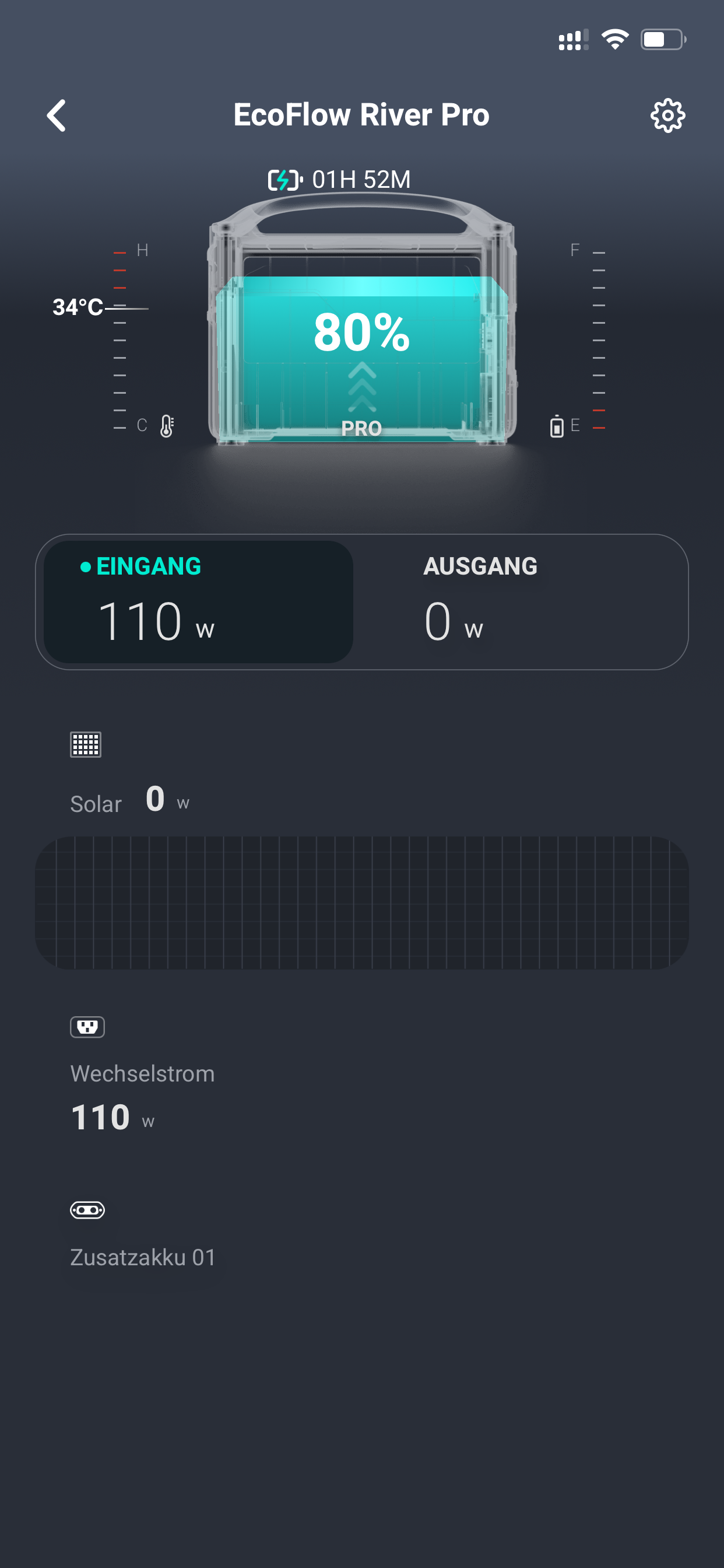Select the solar panel icon

point(86,745)
